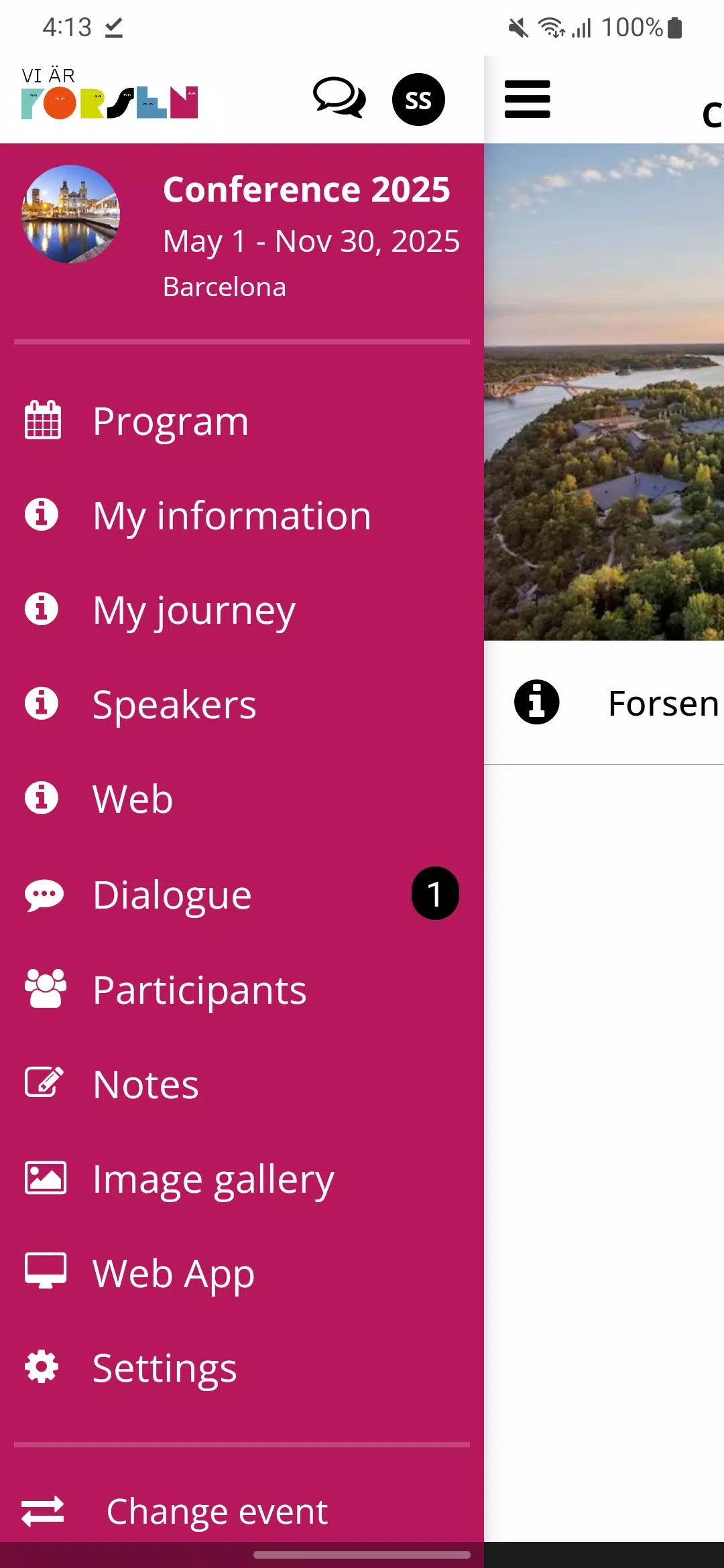Open the Program menu item
Image resolution: width=724 pixels, height=1568 pixels.
[x=170, y=421]
